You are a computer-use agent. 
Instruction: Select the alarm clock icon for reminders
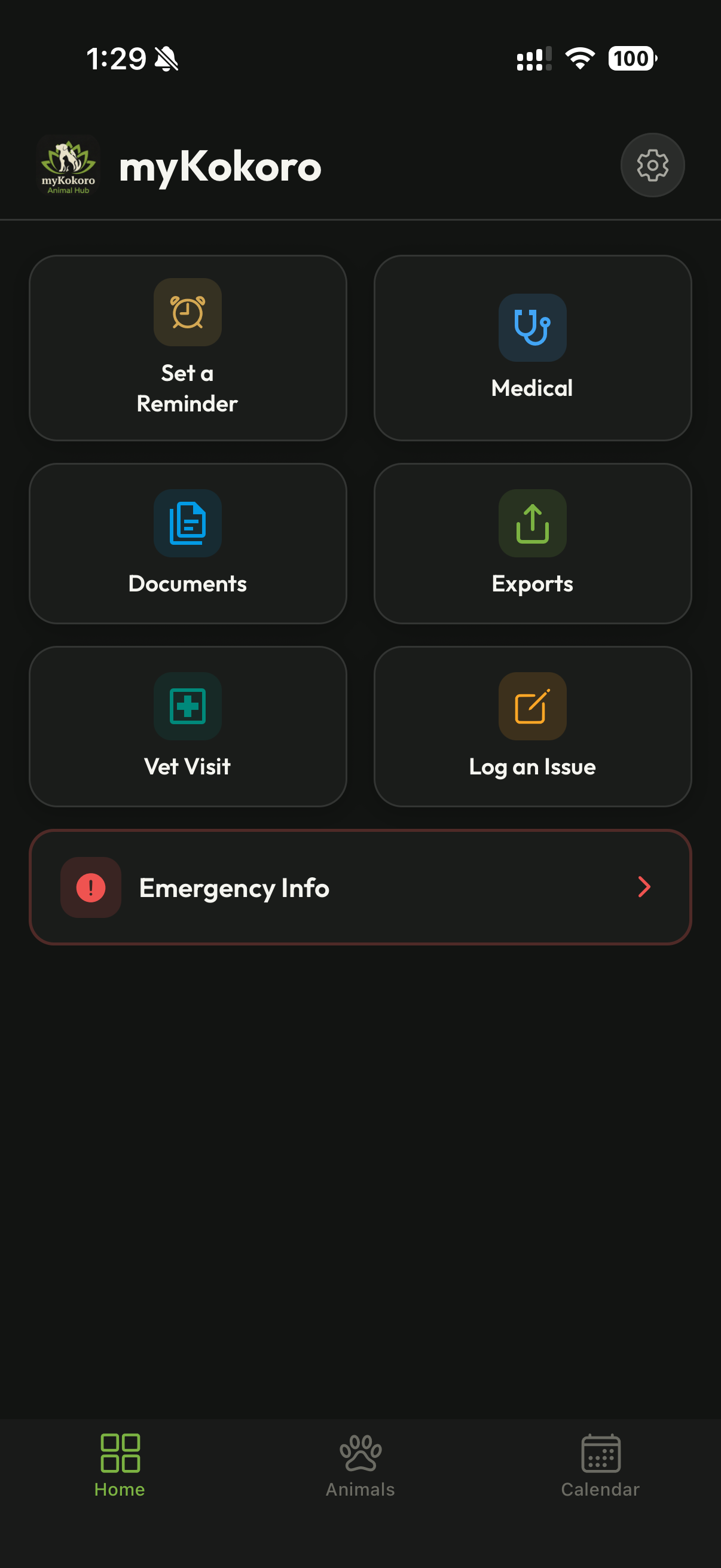click(x=187, y=312)
